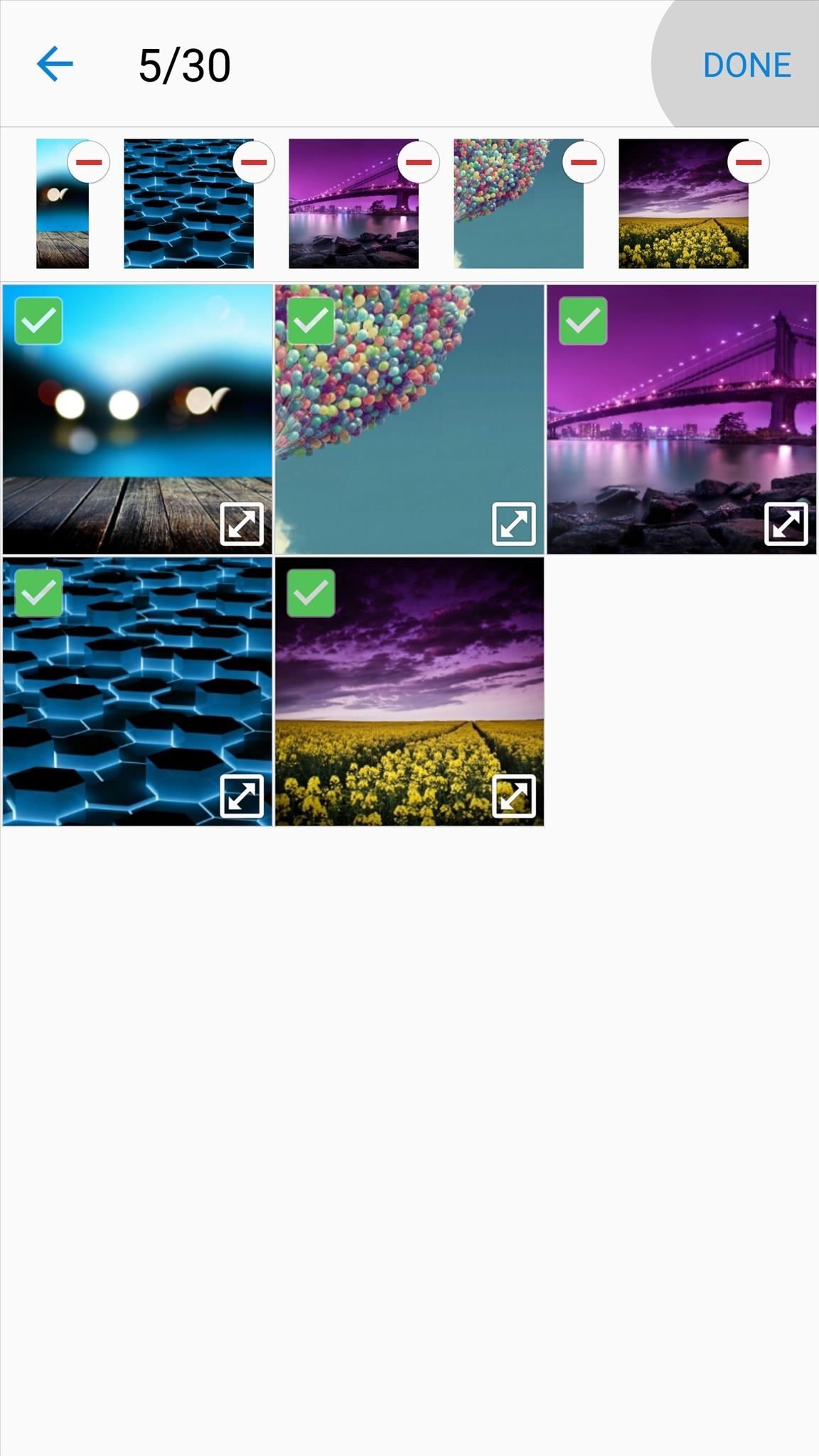Uncheck the blue hexagon photo

point(39,594)
